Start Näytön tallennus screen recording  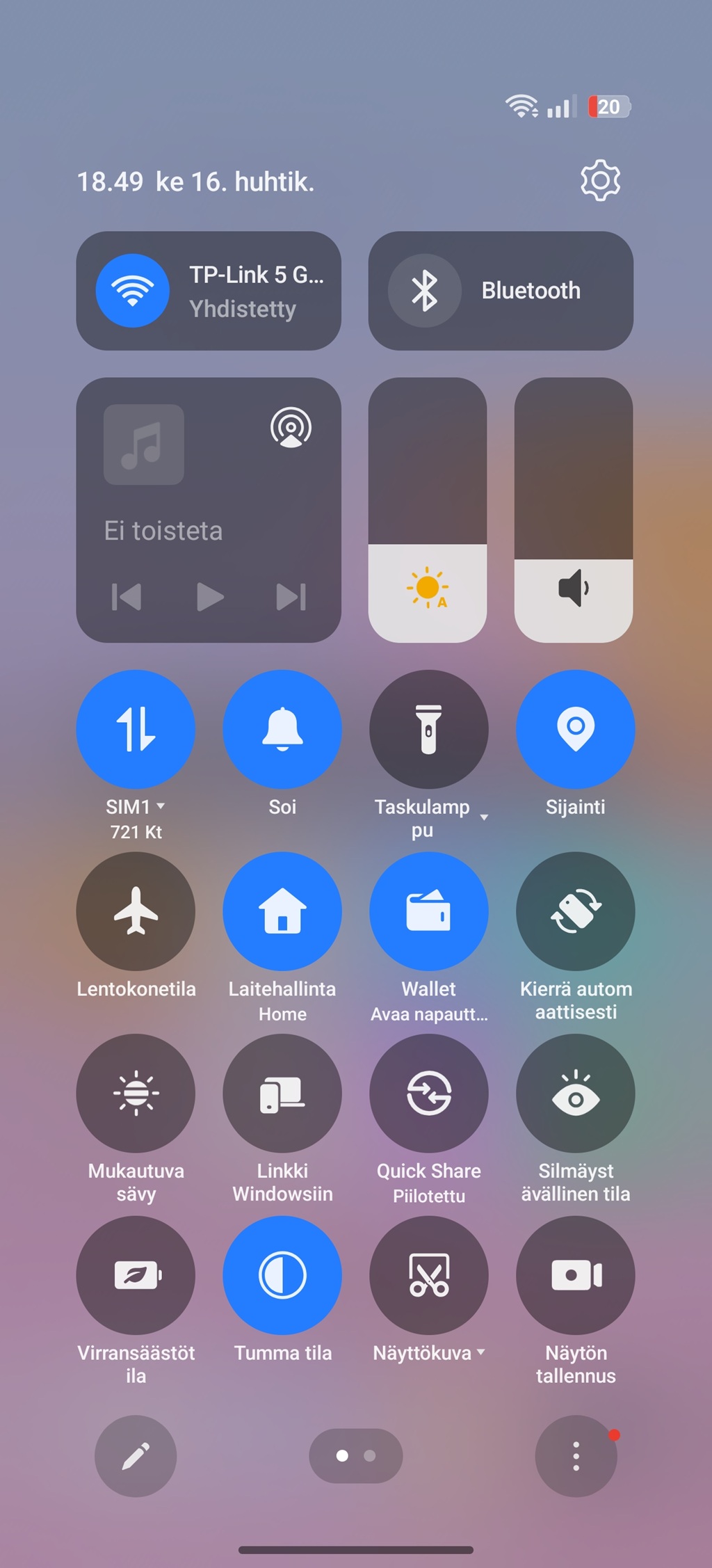(576, 1275)
